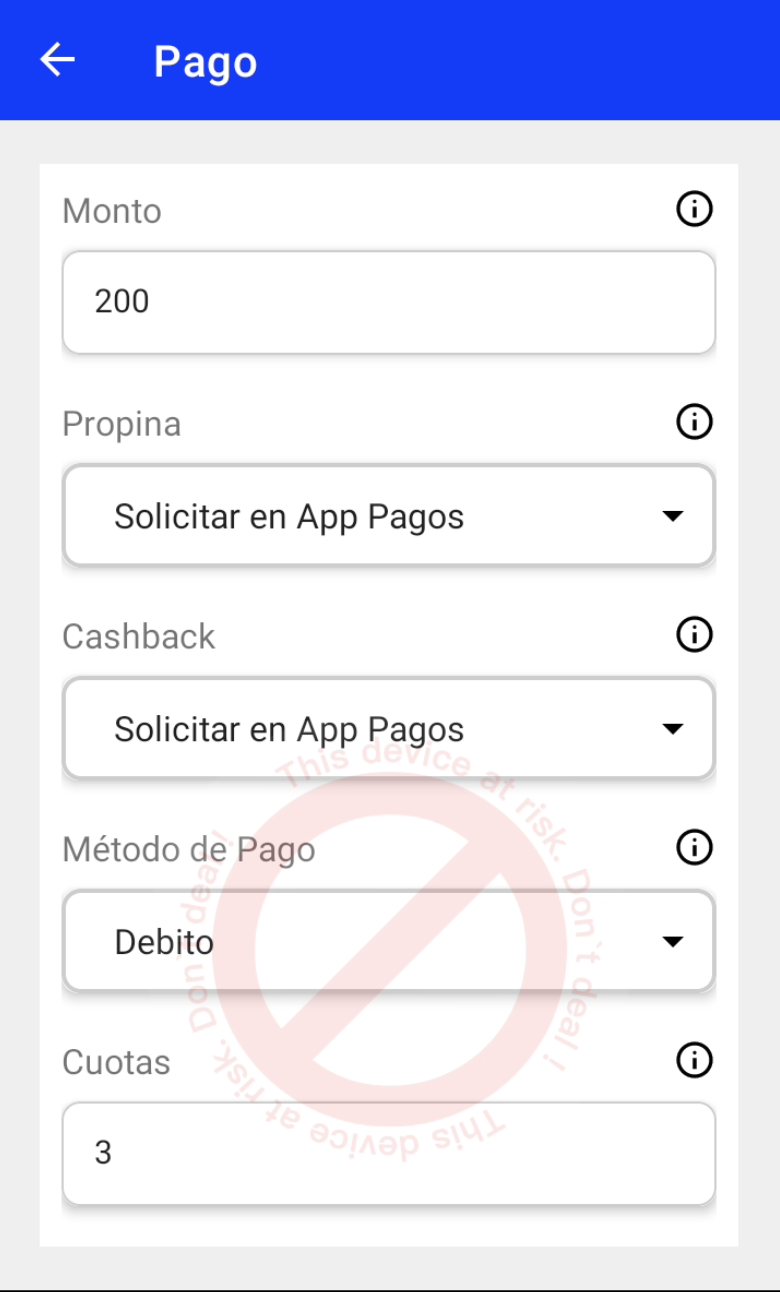
Task: Show info about Cuotas
Action: point(694,1060)
